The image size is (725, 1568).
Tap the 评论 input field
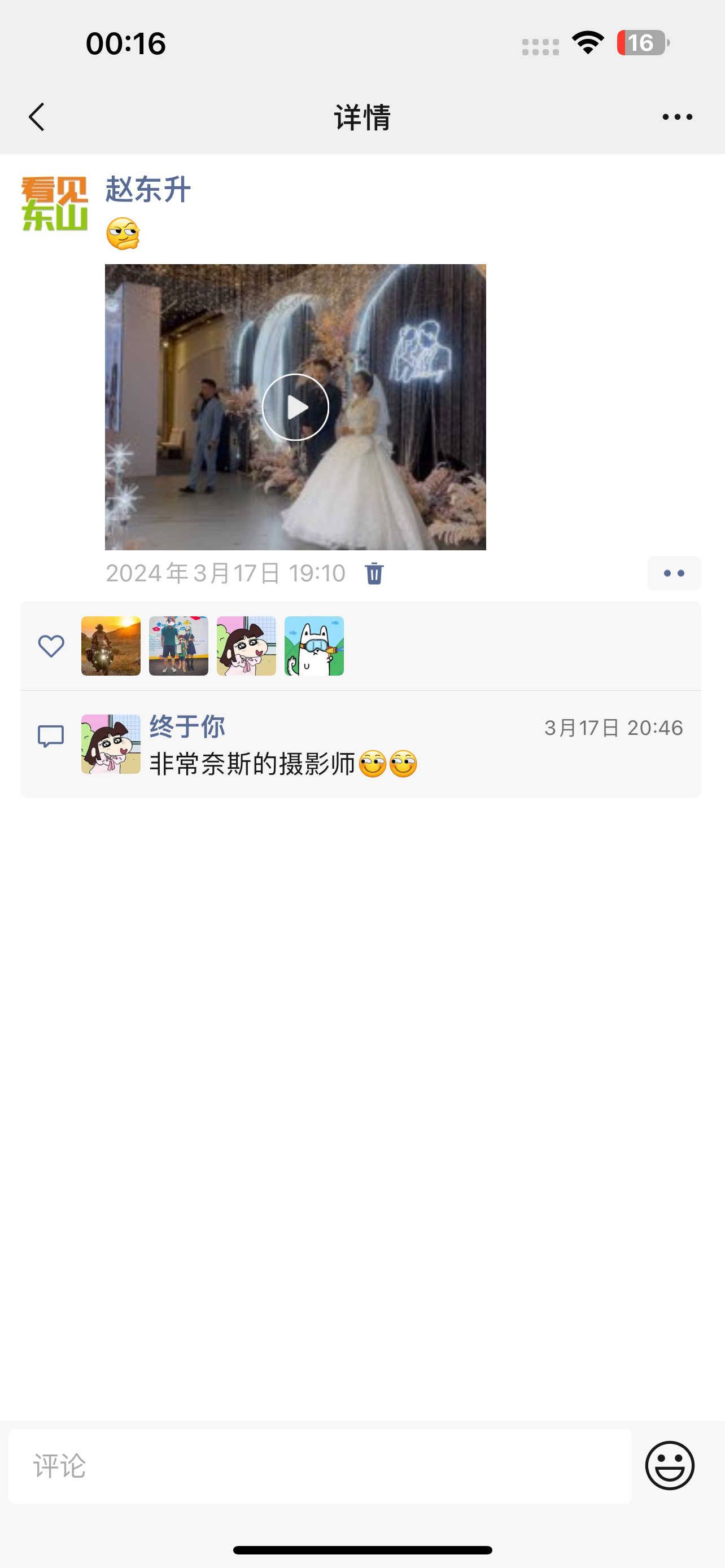320,1466
